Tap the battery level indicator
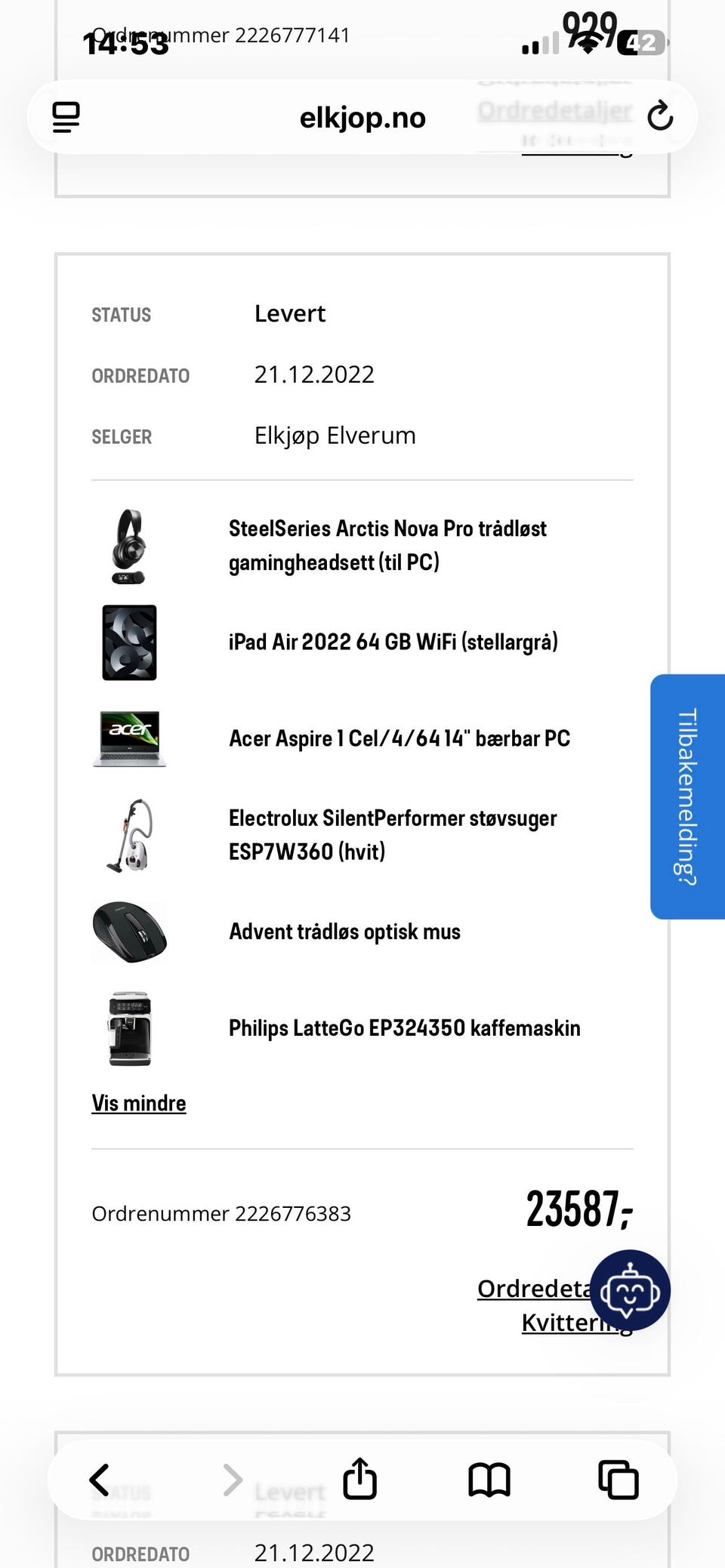This screenshot has width=725, height=1568. pos(638,42)
